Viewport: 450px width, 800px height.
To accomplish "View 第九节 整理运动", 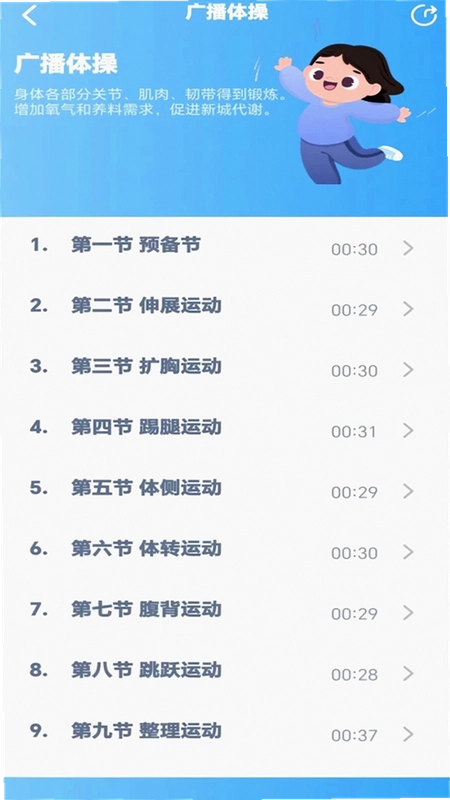I will (225, 734).
